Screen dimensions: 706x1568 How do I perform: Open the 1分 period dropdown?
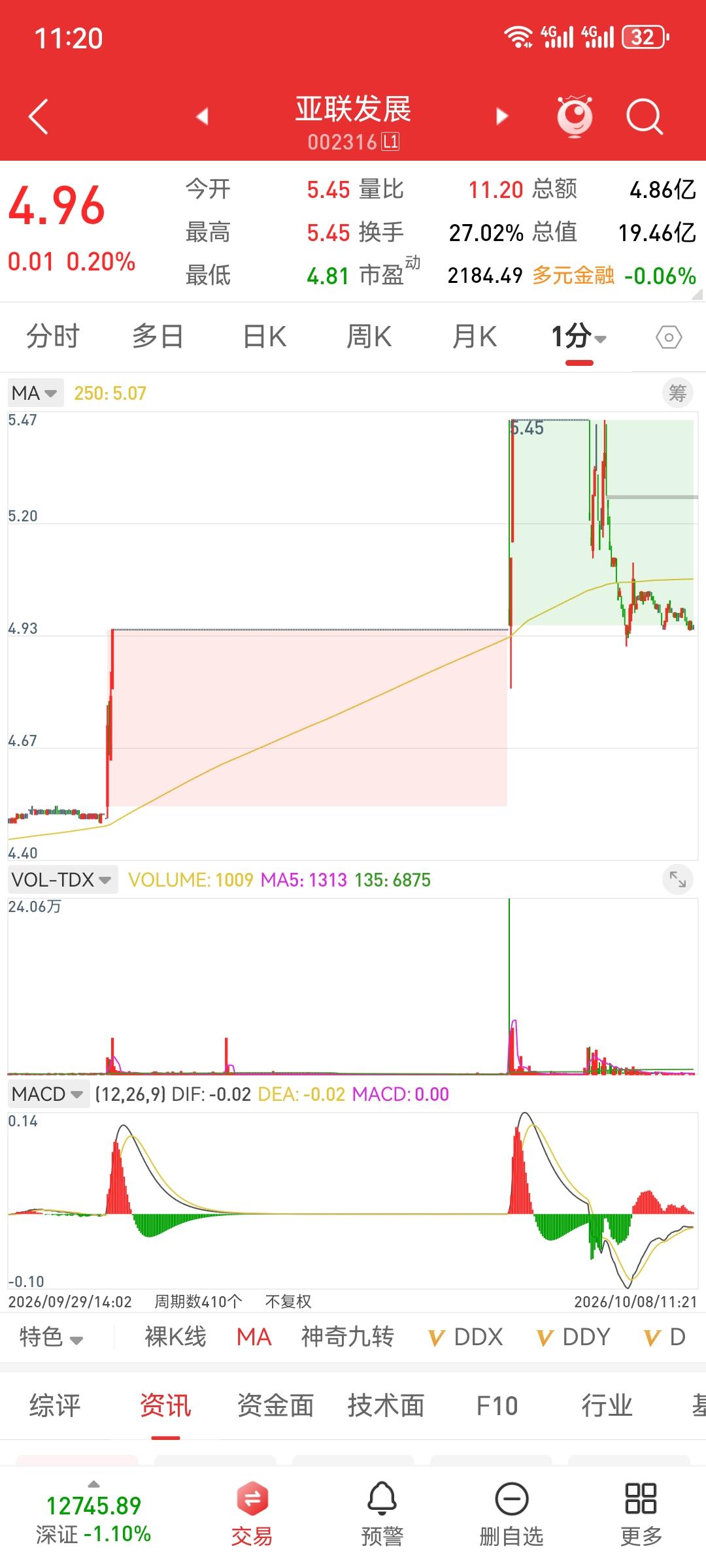[x=579, y=337]
